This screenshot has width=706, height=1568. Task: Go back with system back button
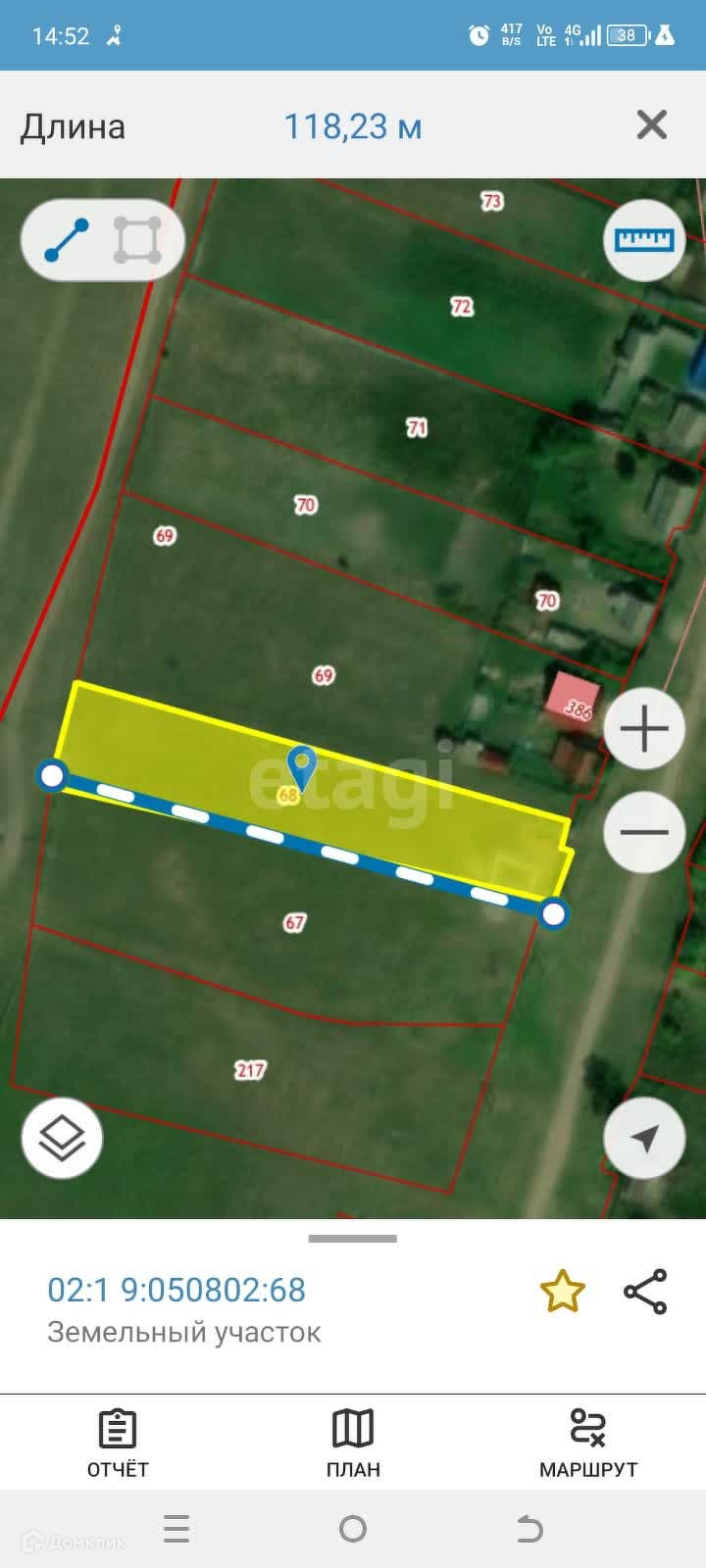pyautogui.click(x=529, y=1529)
